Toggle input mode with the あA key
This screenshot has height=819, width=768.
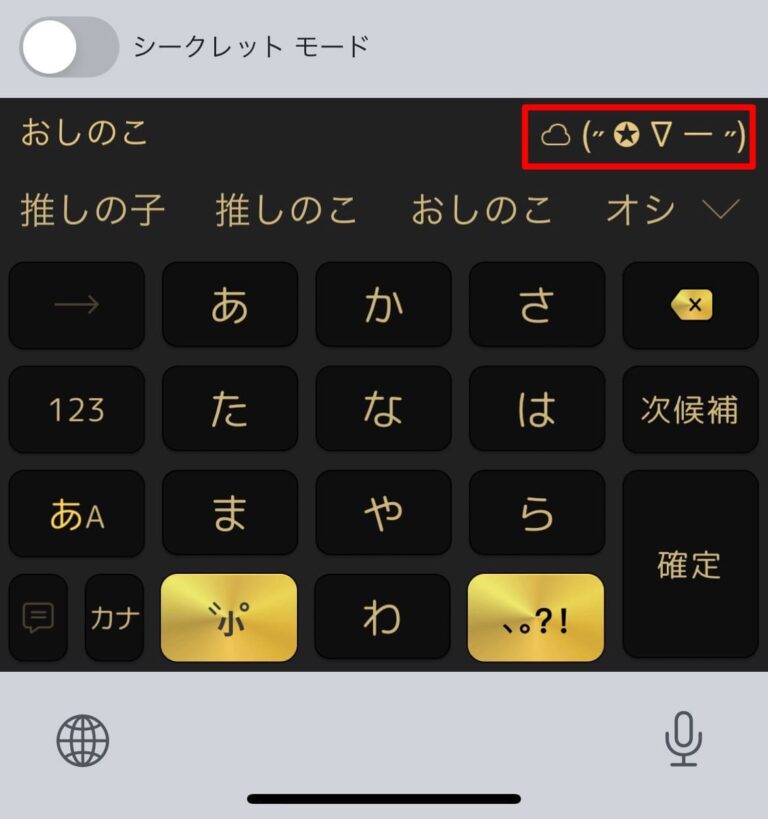pos(77,513)
